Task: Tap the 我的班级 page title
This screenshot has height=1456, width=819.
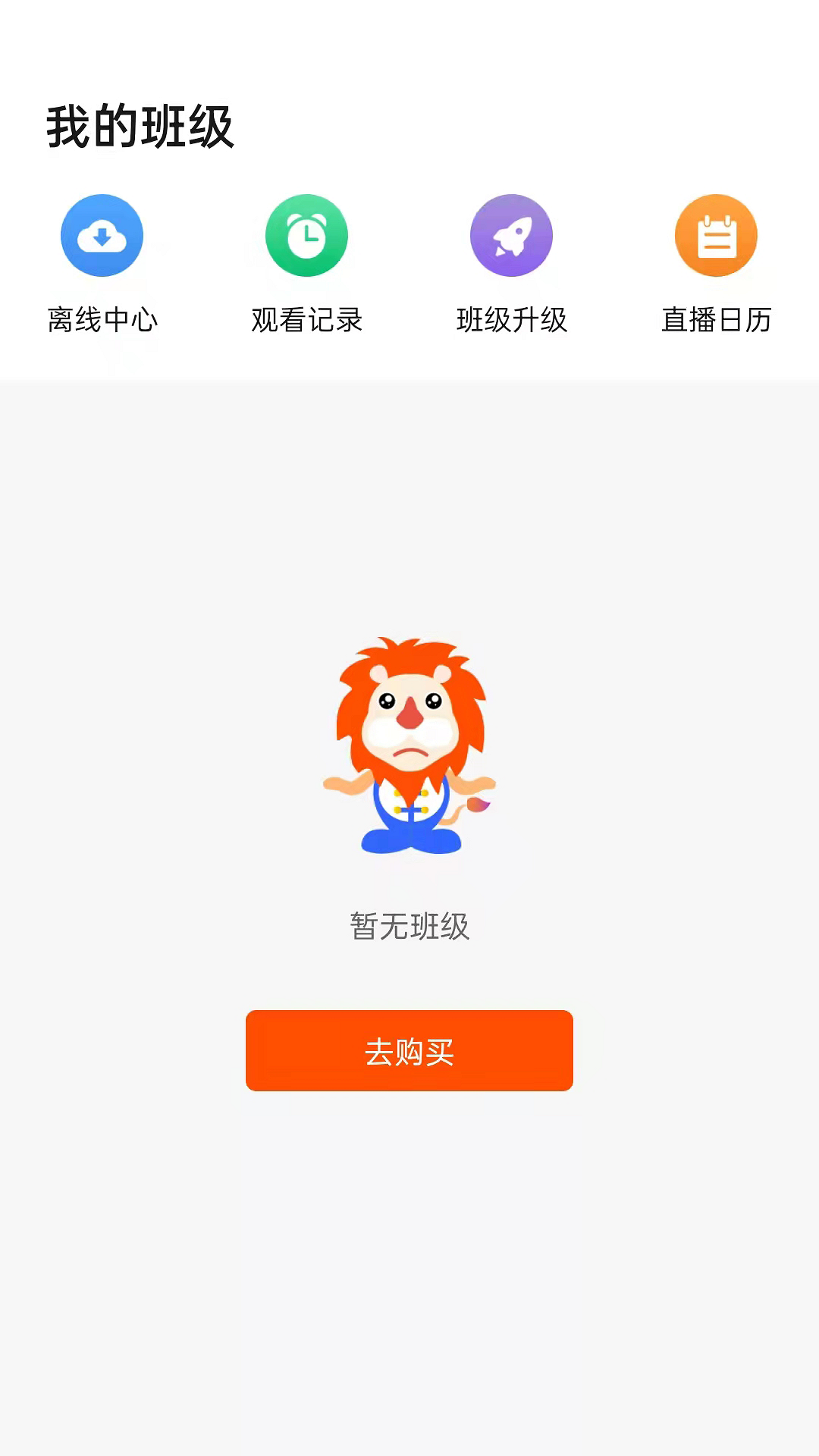Action: [x=141, y=124]
